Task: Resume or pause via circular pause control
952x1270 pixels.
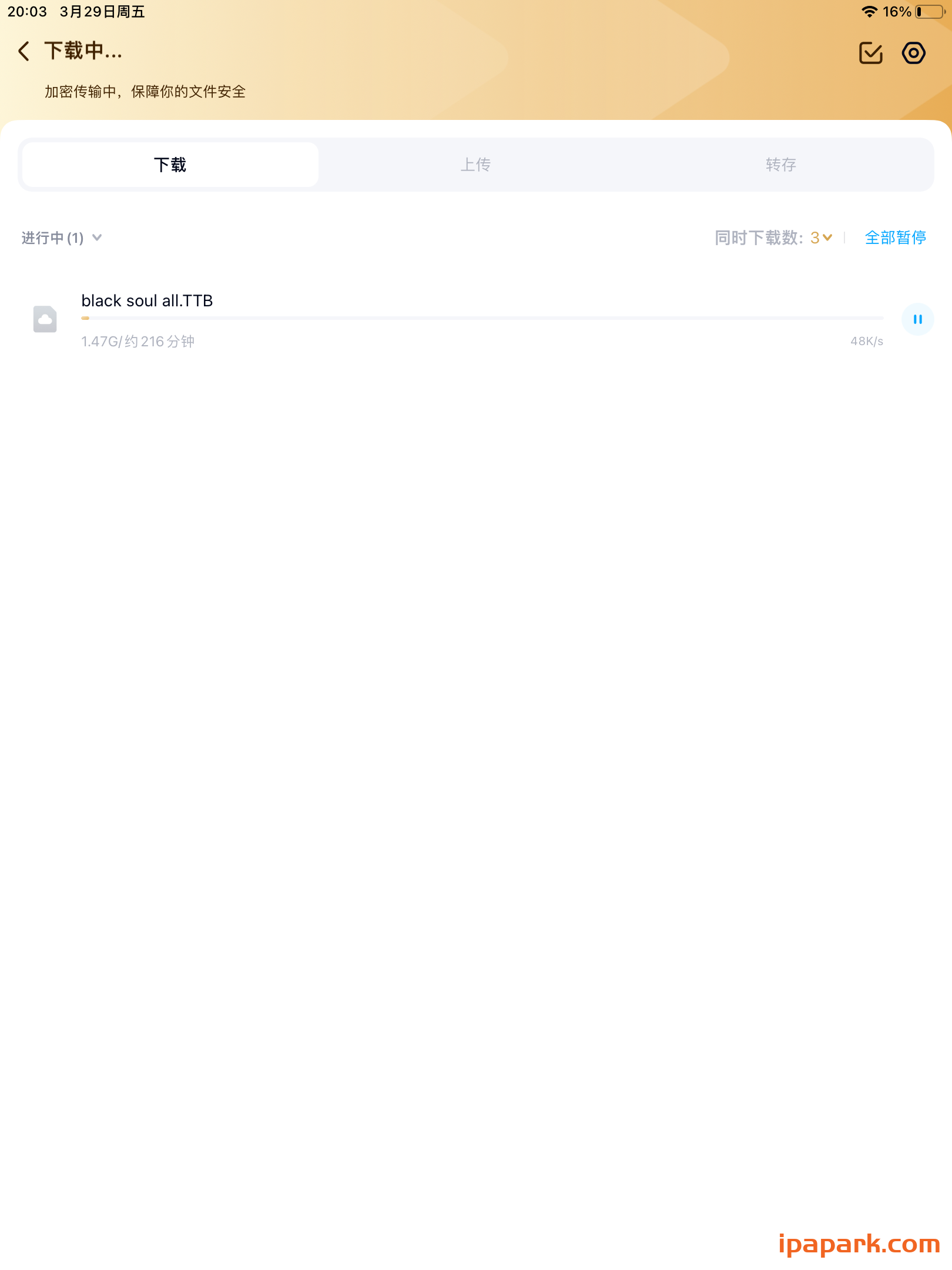Action: tap(917, 319)
